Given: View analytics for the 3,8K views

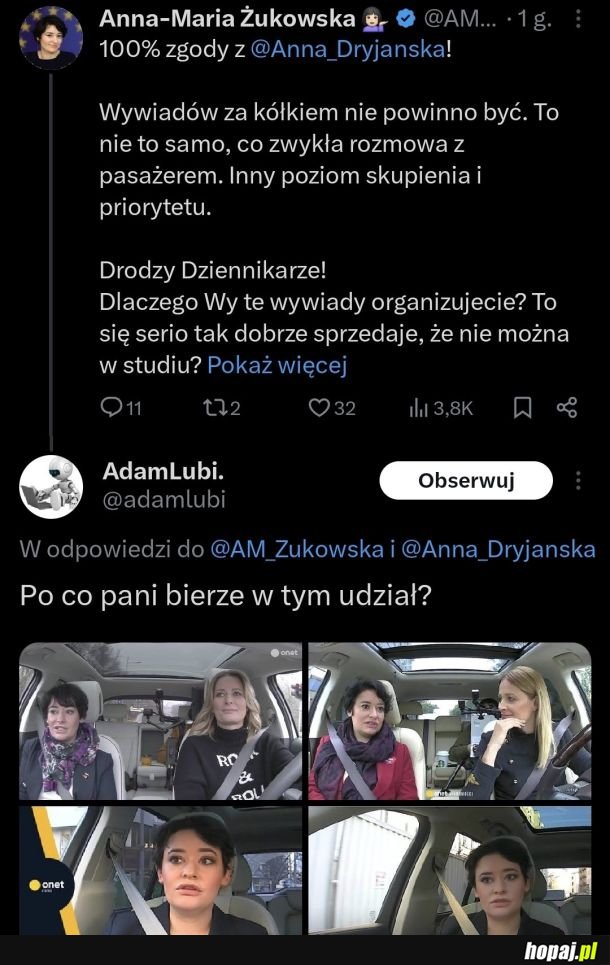Looking at the screenshot, I should click(x=441, y=408).
